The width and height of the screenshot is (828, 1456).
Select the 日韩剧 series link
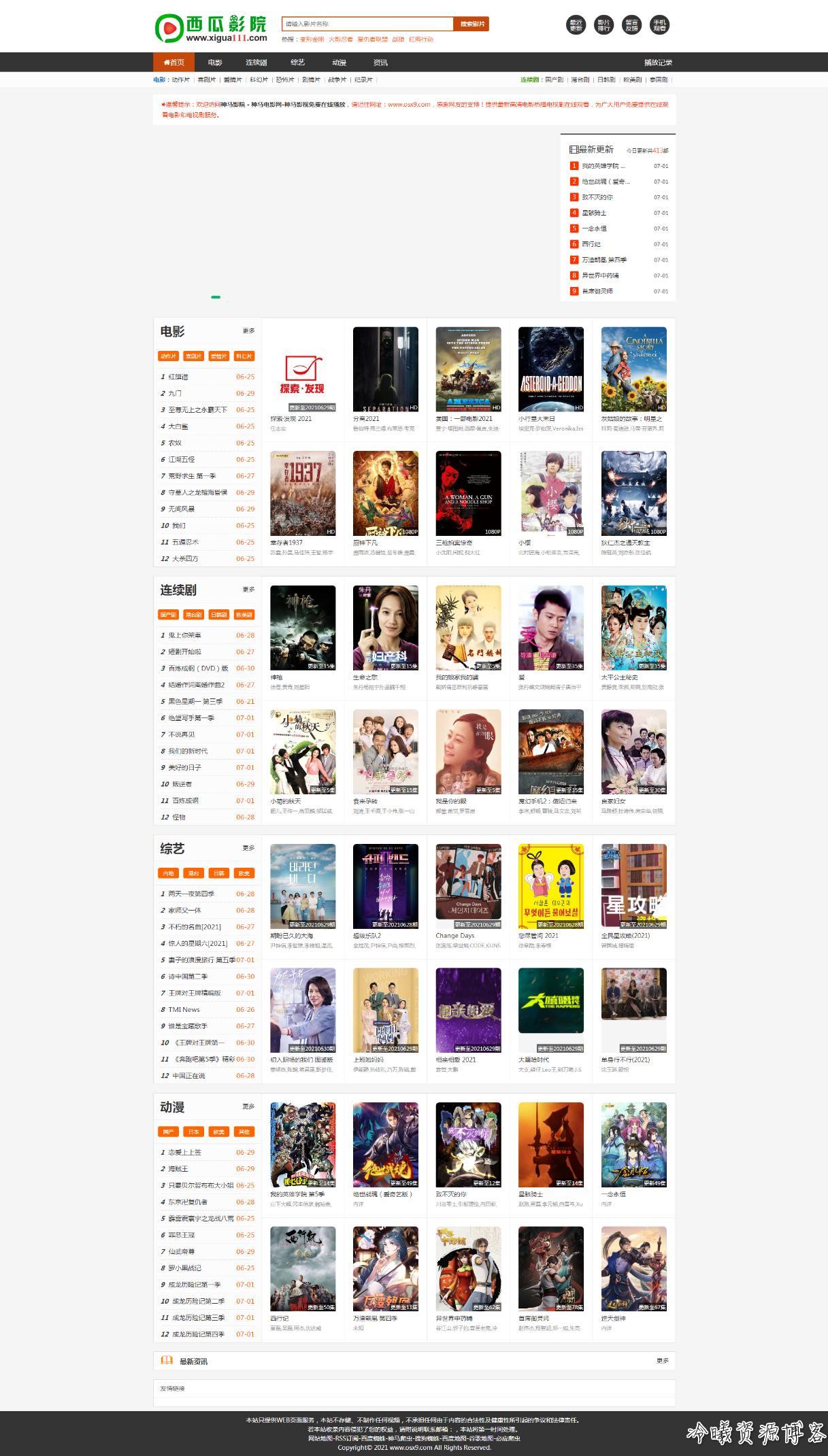point(606,80)
